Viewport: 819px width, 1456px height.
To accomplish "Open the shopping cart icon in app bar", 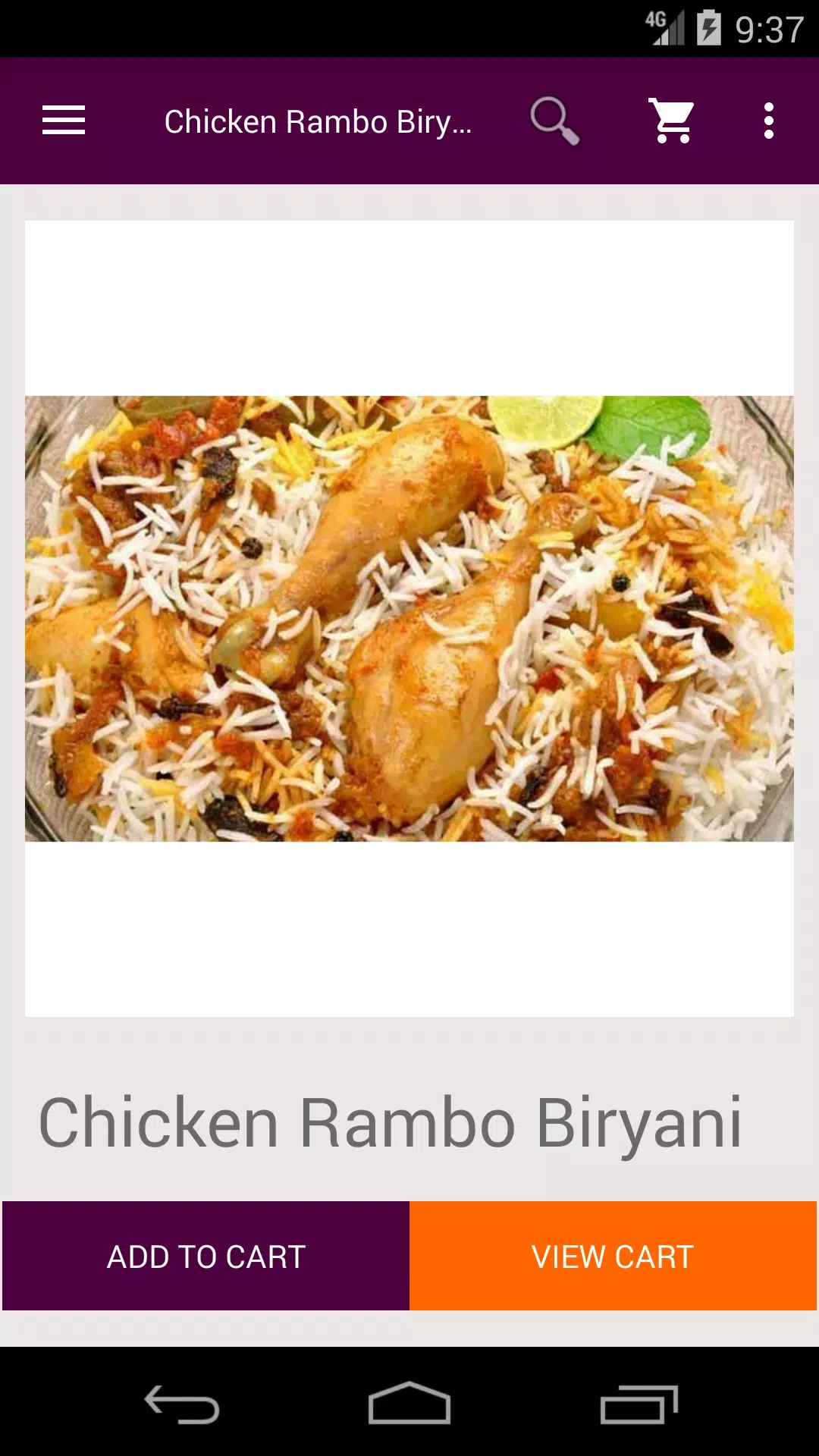I will pyautogui.click(x=672, y=121).
